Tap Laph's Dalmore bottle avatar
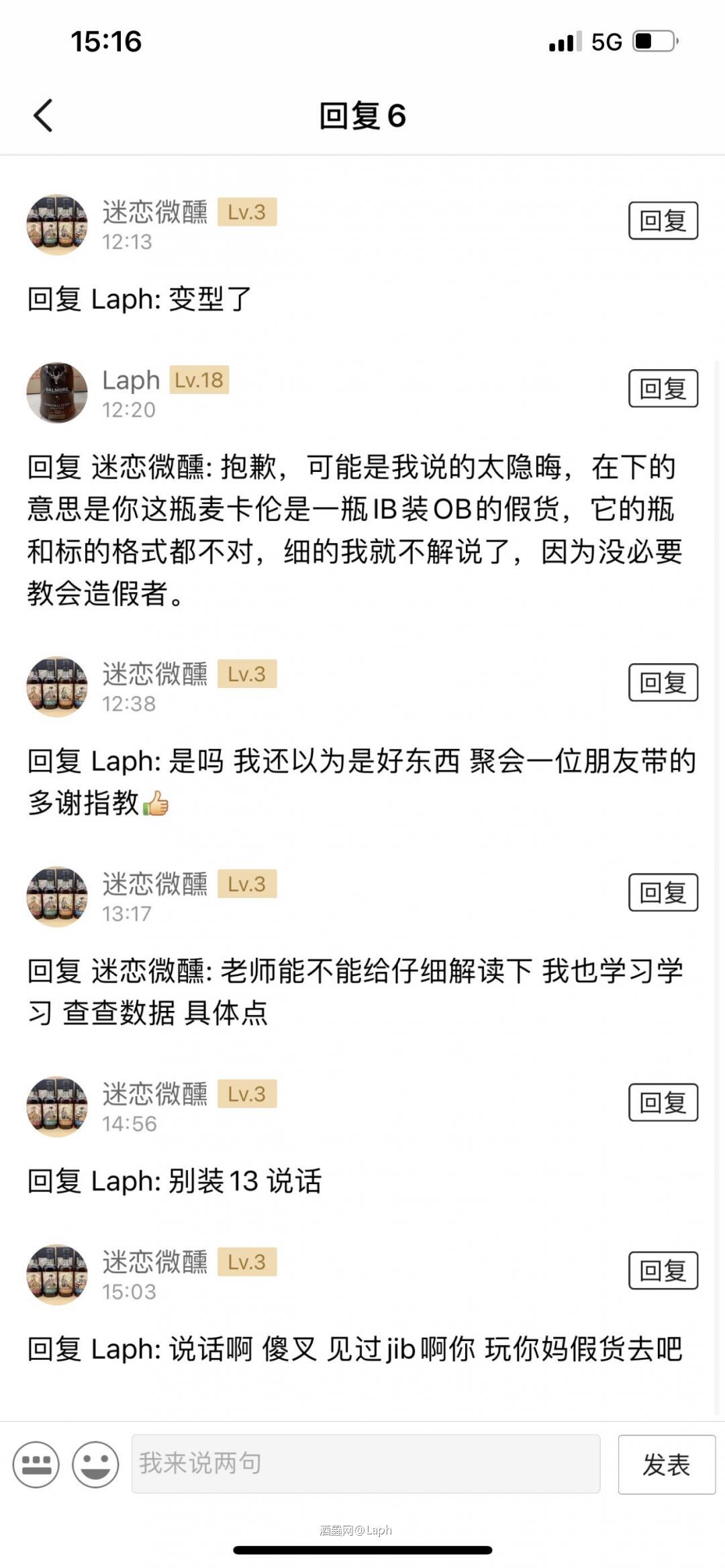Image resolution: width=725 pixels, height=1568 pixels. (57, 393)
